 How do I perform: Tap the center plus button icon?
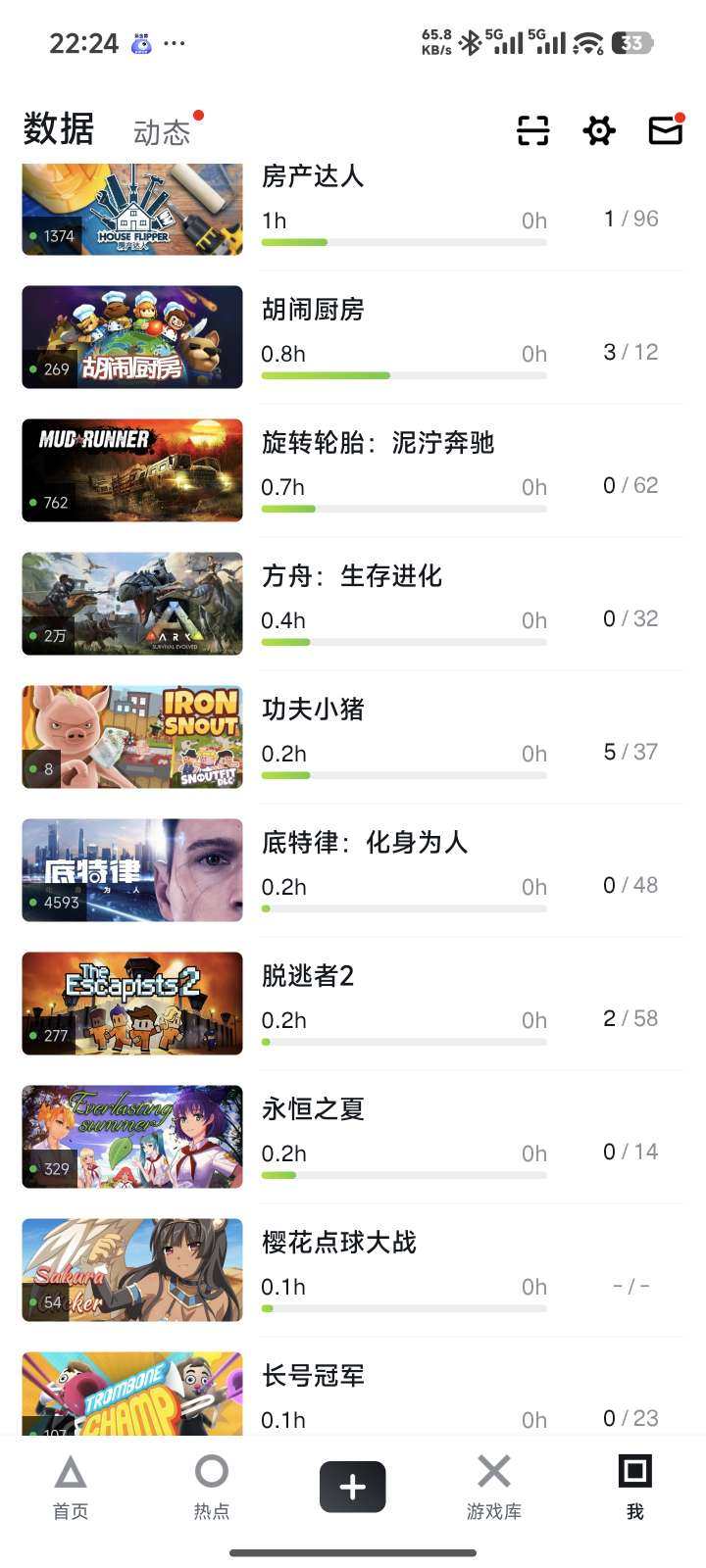point(353,1486)
